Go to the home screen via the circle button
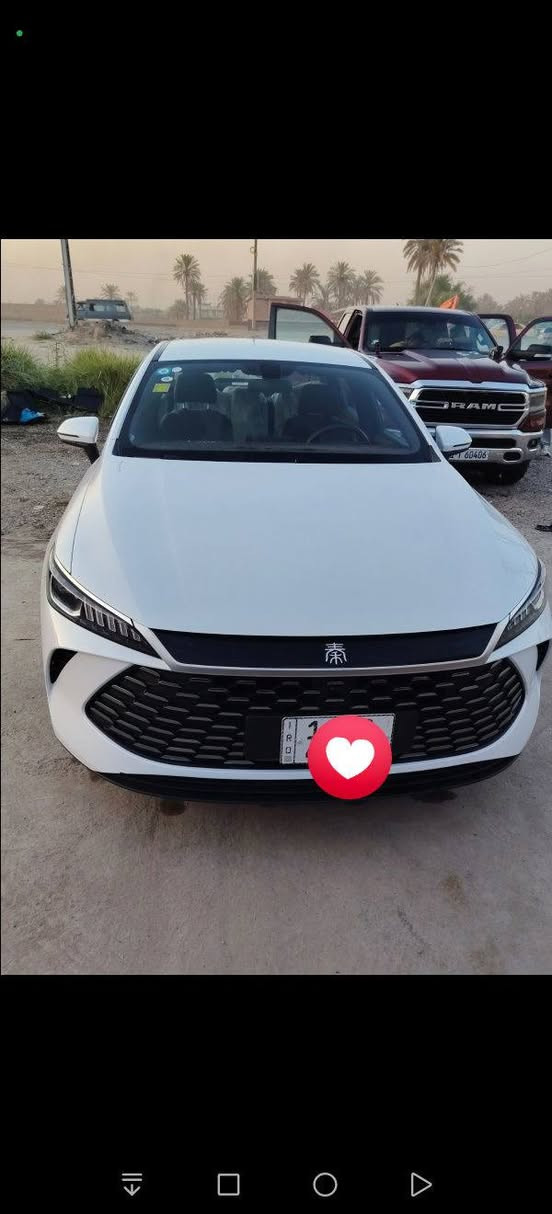This screenshot has height=1214, width=552. [x=325, y=1184]
